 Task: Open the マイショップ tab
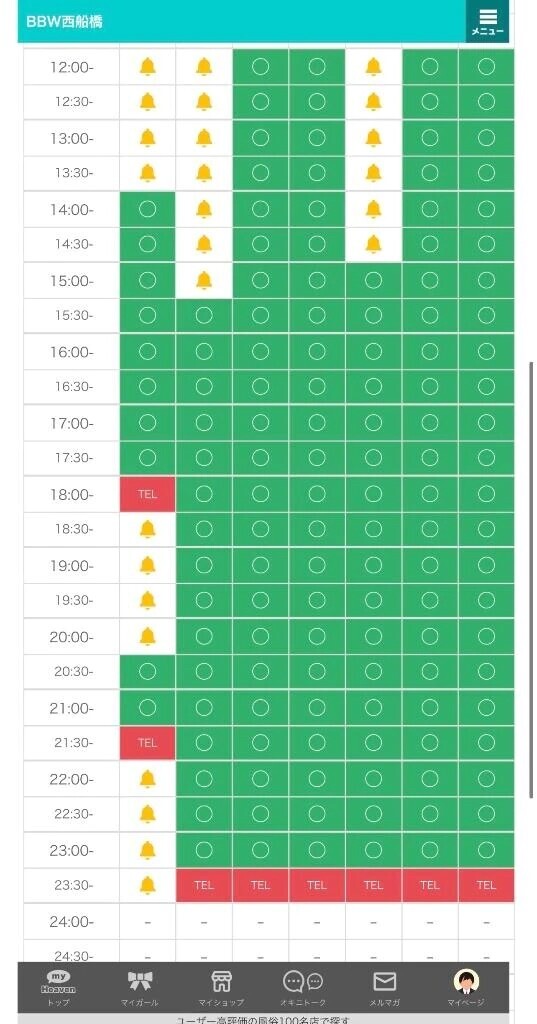pyautogui.click(x=221, y=987)
